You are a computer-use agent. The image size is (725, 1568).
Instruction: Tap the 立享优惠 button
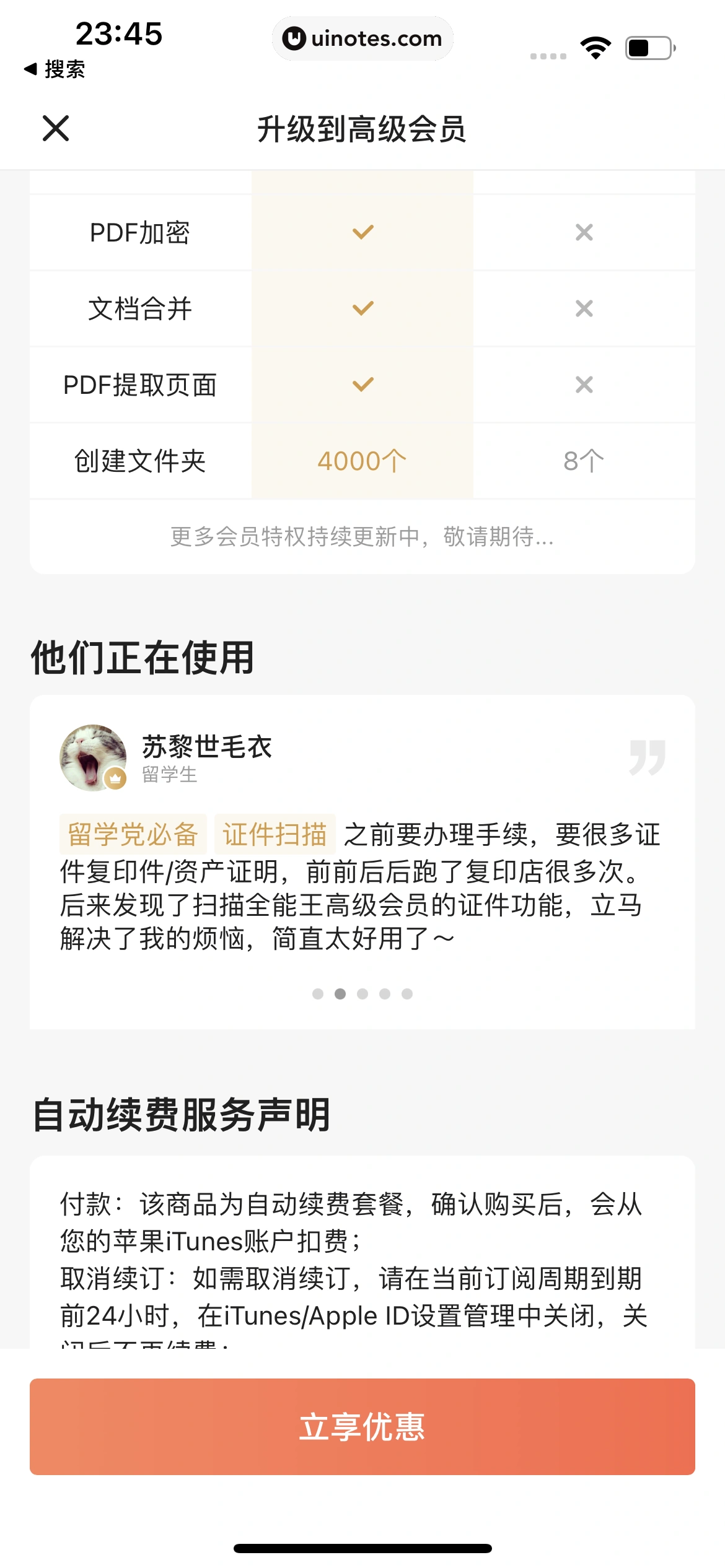(x=362, y=1426)
